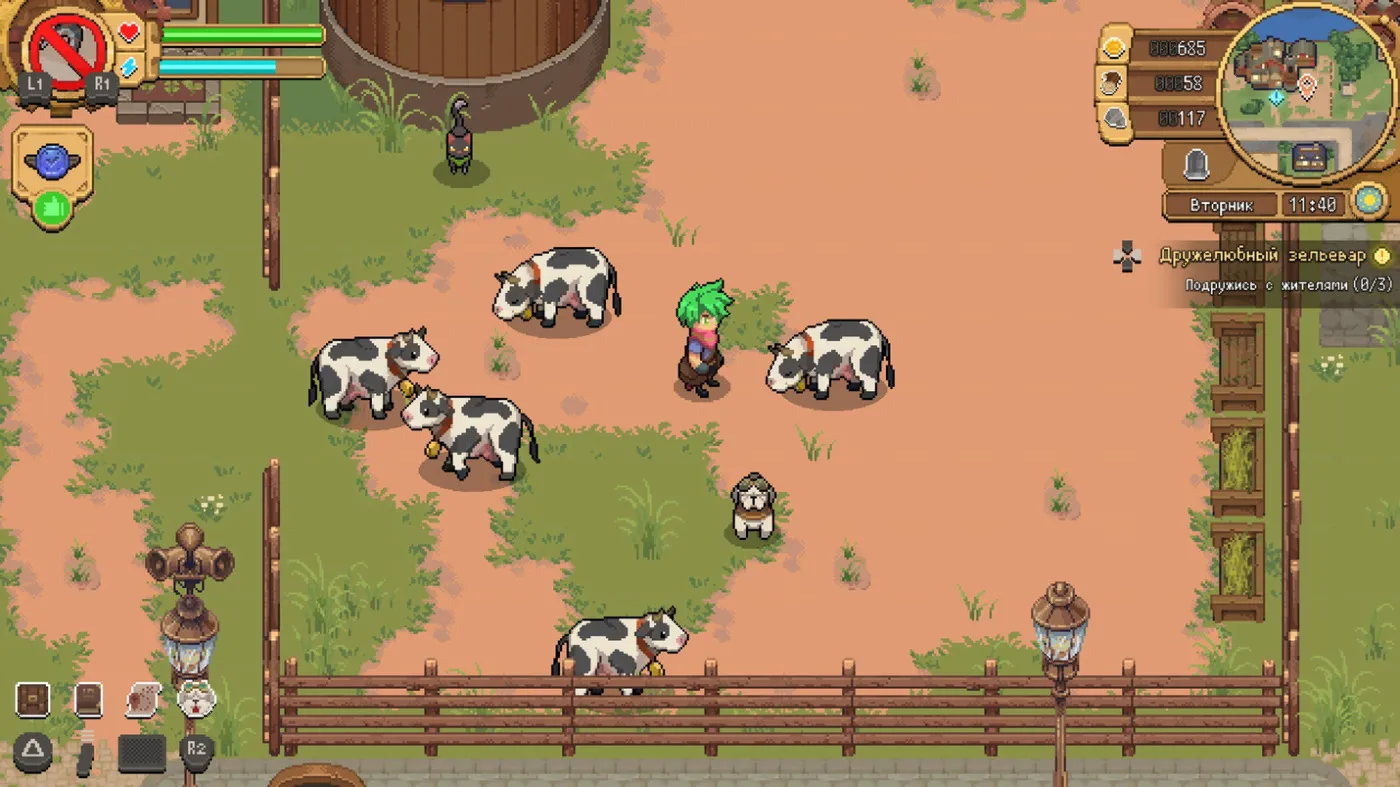Tap the dog companion icon

tap(197, 698)
